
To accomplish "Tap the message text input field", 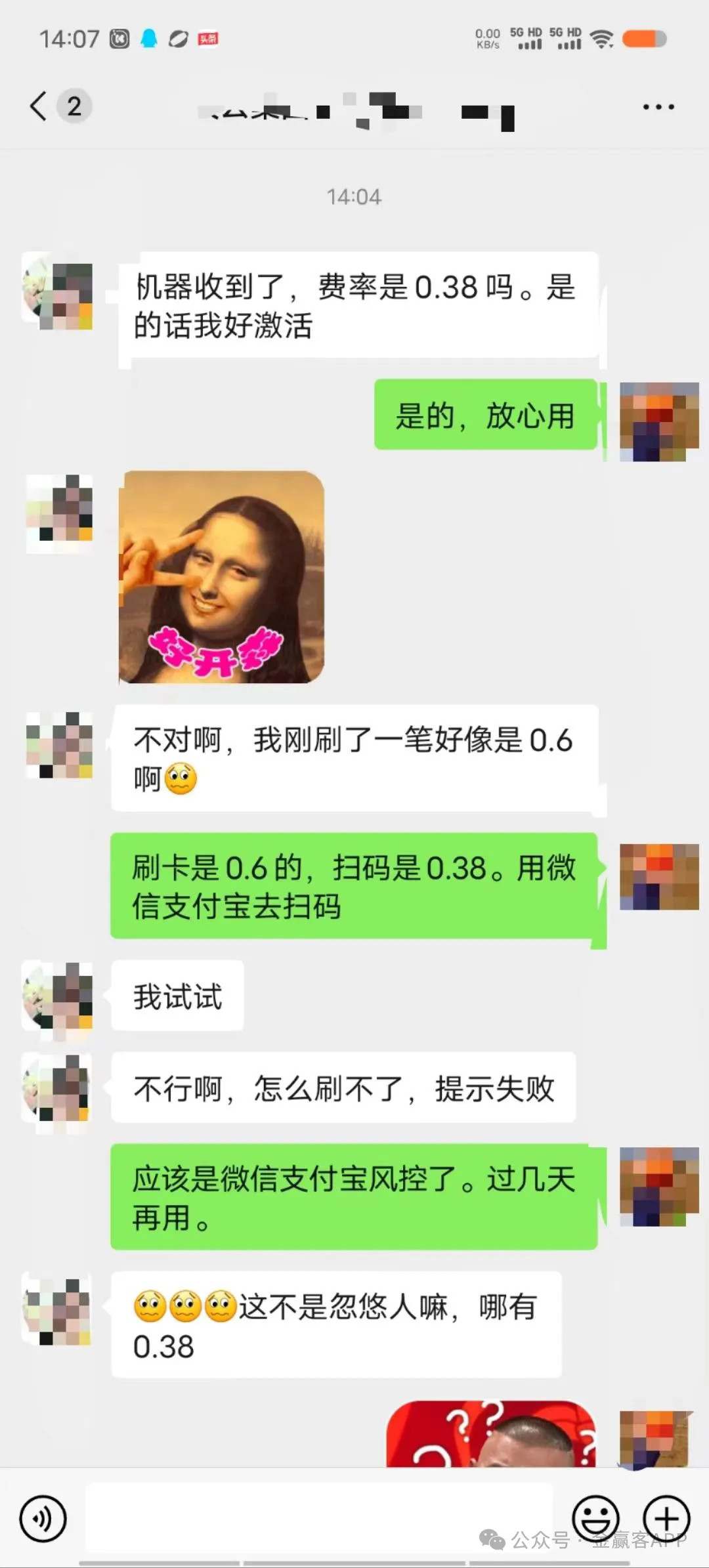I will pyautogui.click(x=319, y=1518).
